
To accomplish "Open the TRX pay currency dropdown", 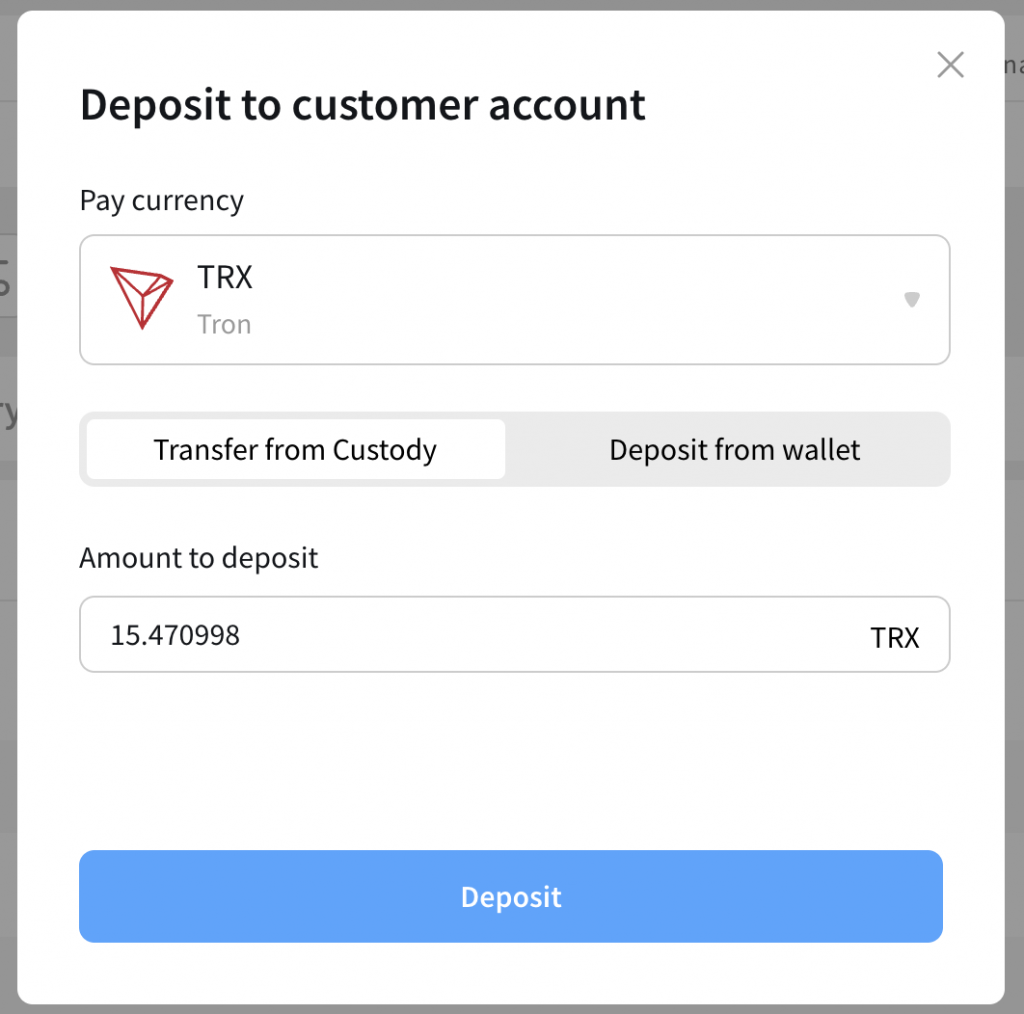I will (x=514, y=300).
